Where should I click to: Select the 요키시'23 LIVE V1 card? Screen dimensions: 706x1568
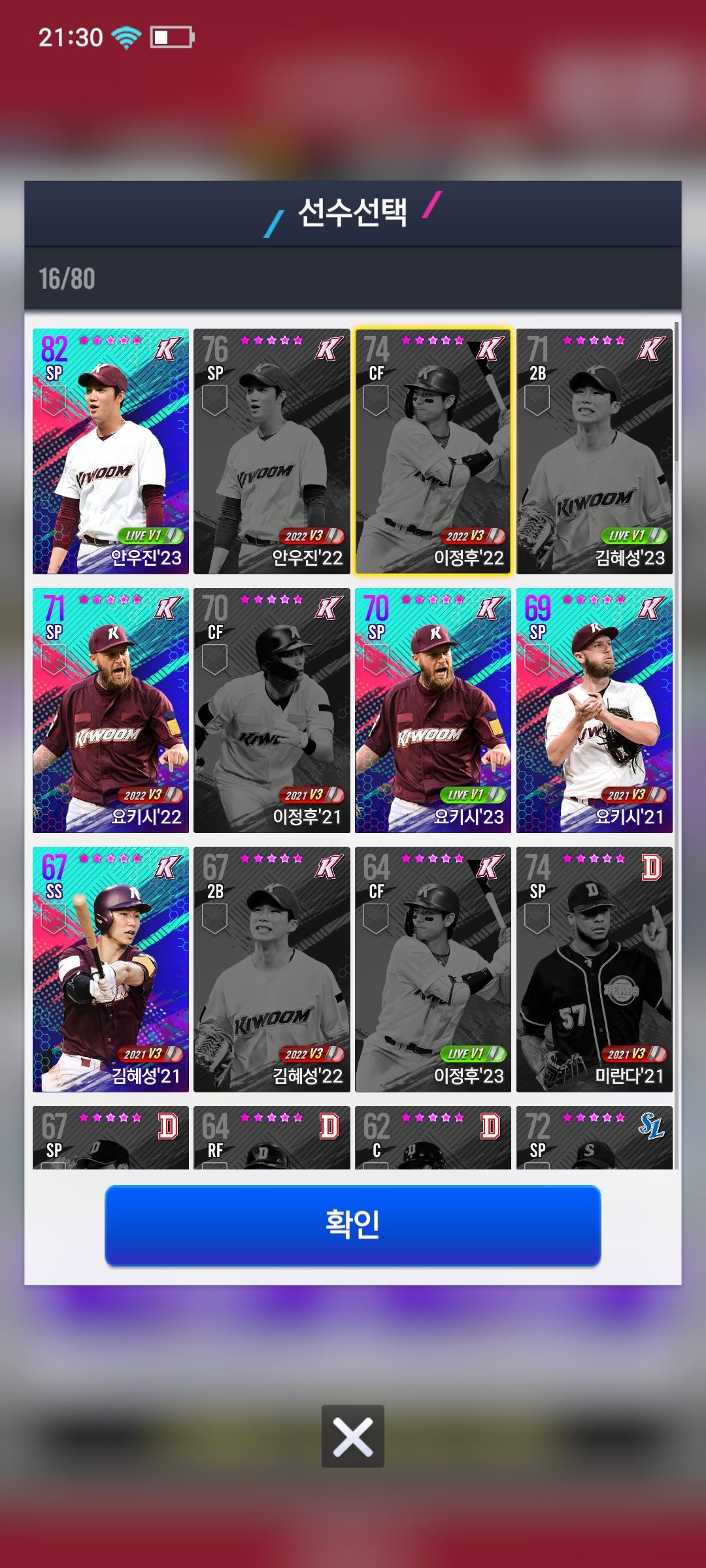(433, 710)
